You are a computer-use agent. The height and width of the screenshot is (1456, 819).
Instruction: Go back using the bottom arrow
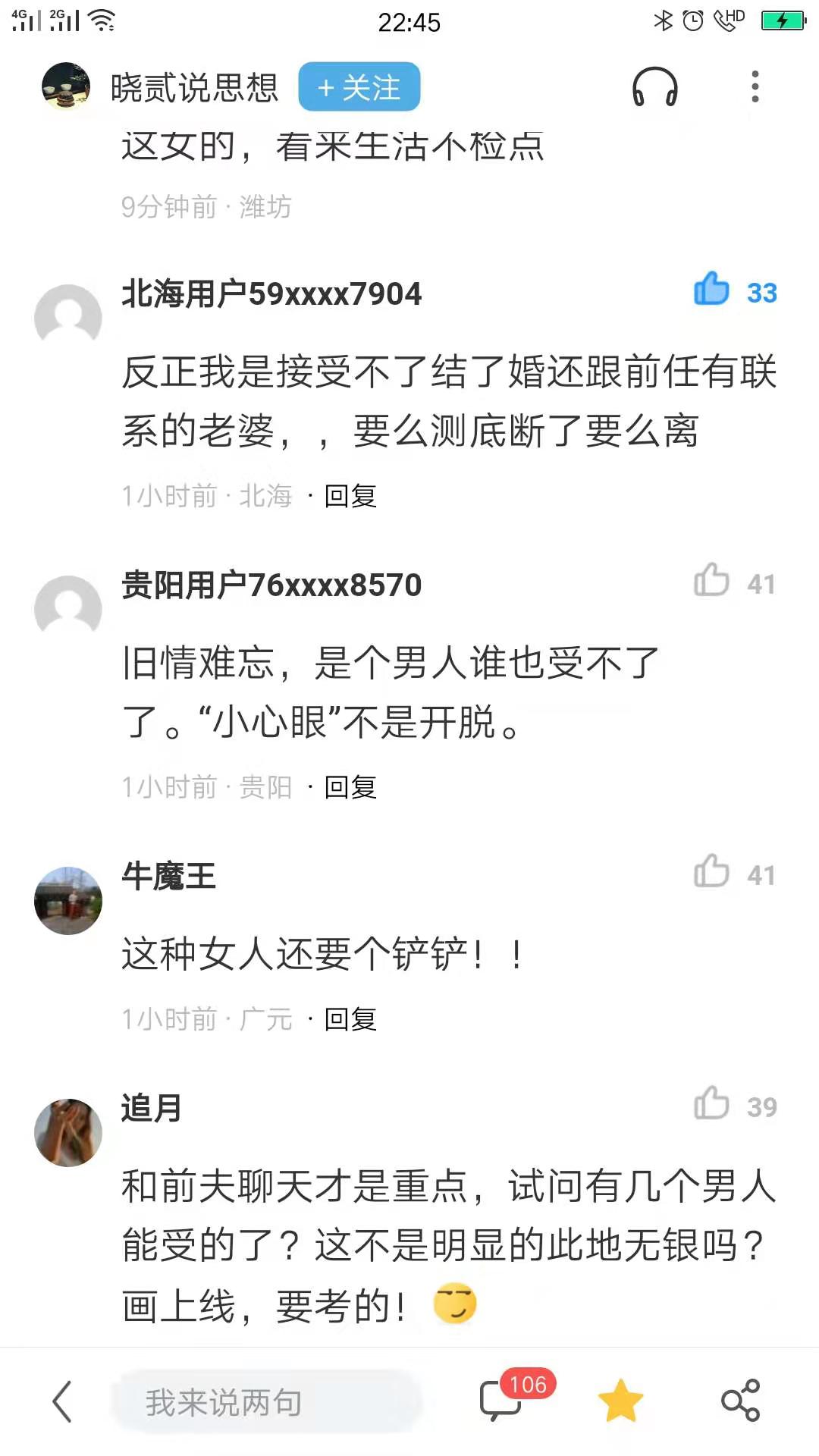click(62, 1401)
